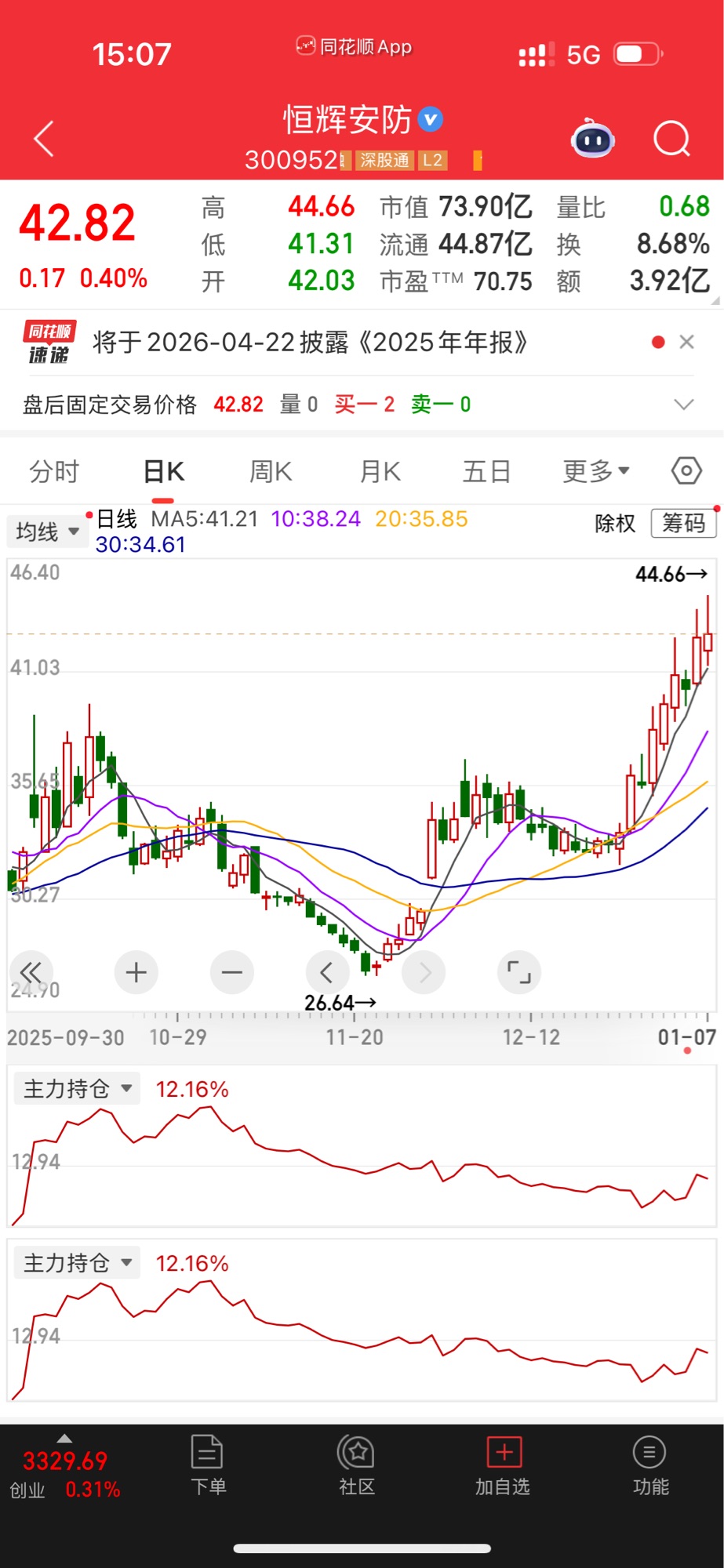Open the search magnifier icon

[671, 140]
